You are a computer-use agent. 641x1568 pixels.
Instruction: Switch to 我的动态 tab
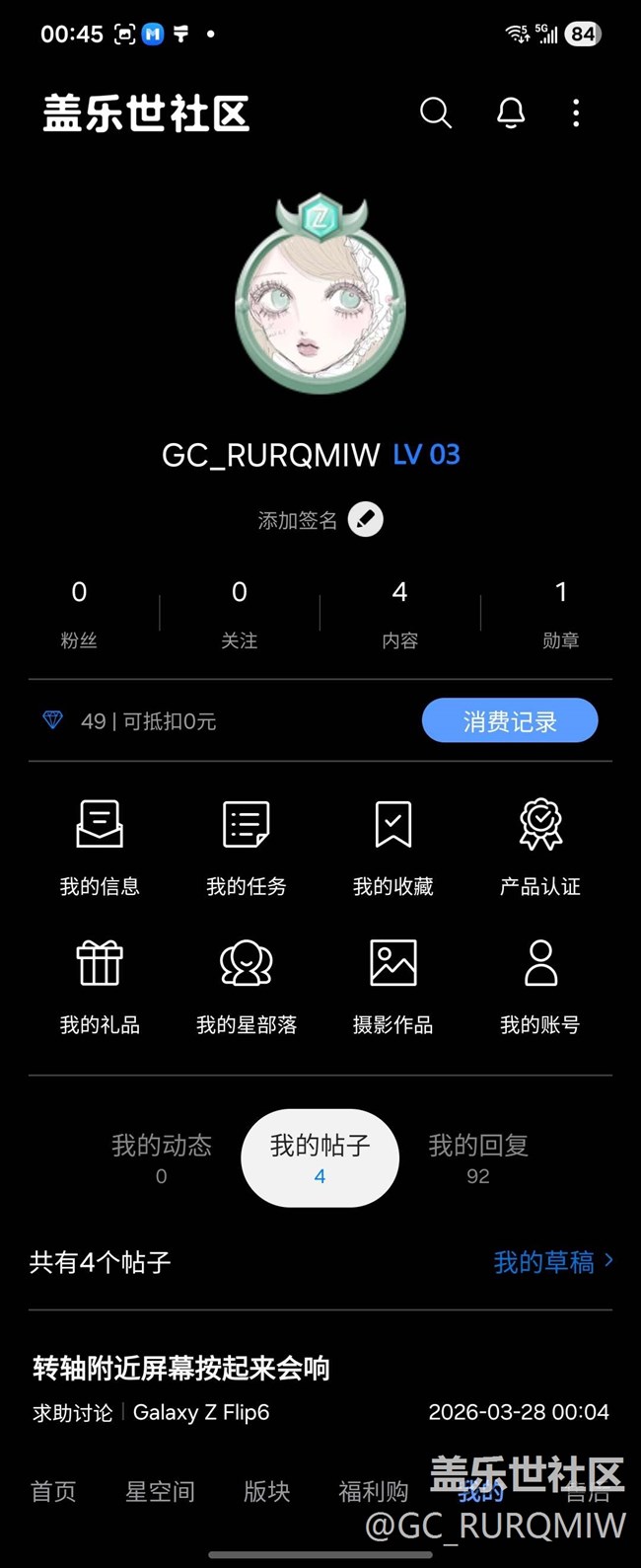click(x=162, y=1157)
